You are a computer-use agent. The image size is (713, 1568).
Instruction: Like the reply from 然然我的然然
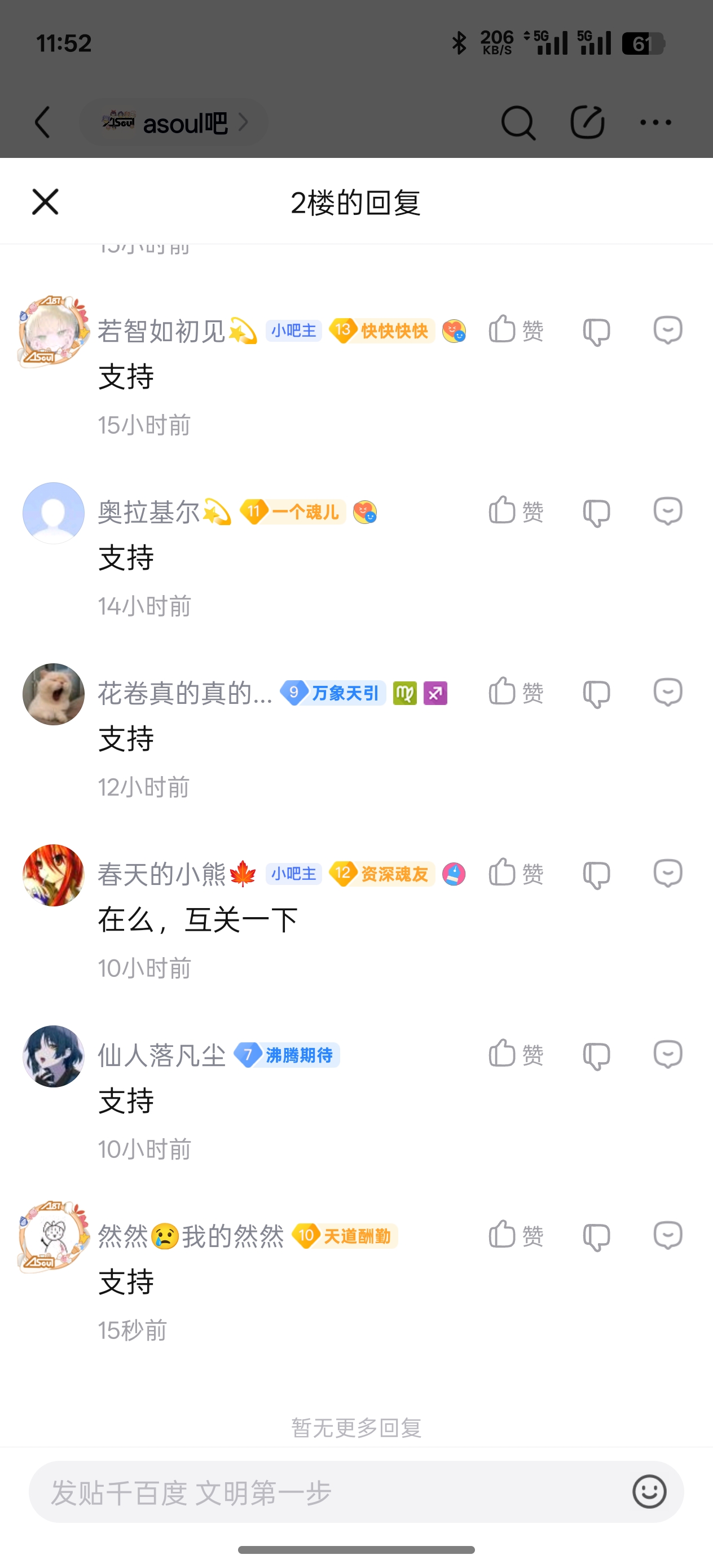515,1235
